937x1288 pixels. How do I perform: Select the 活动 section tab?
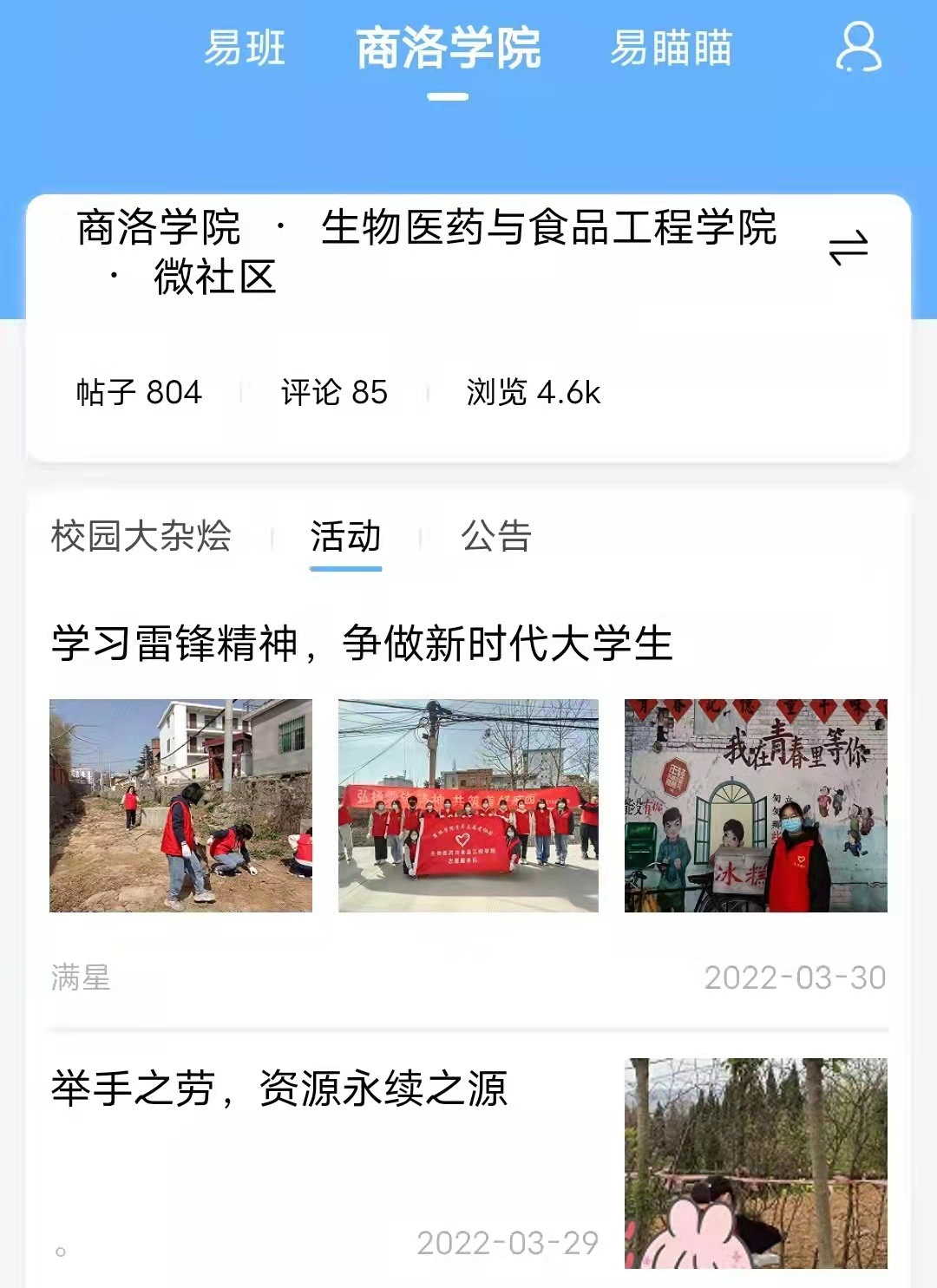[345, 536]
